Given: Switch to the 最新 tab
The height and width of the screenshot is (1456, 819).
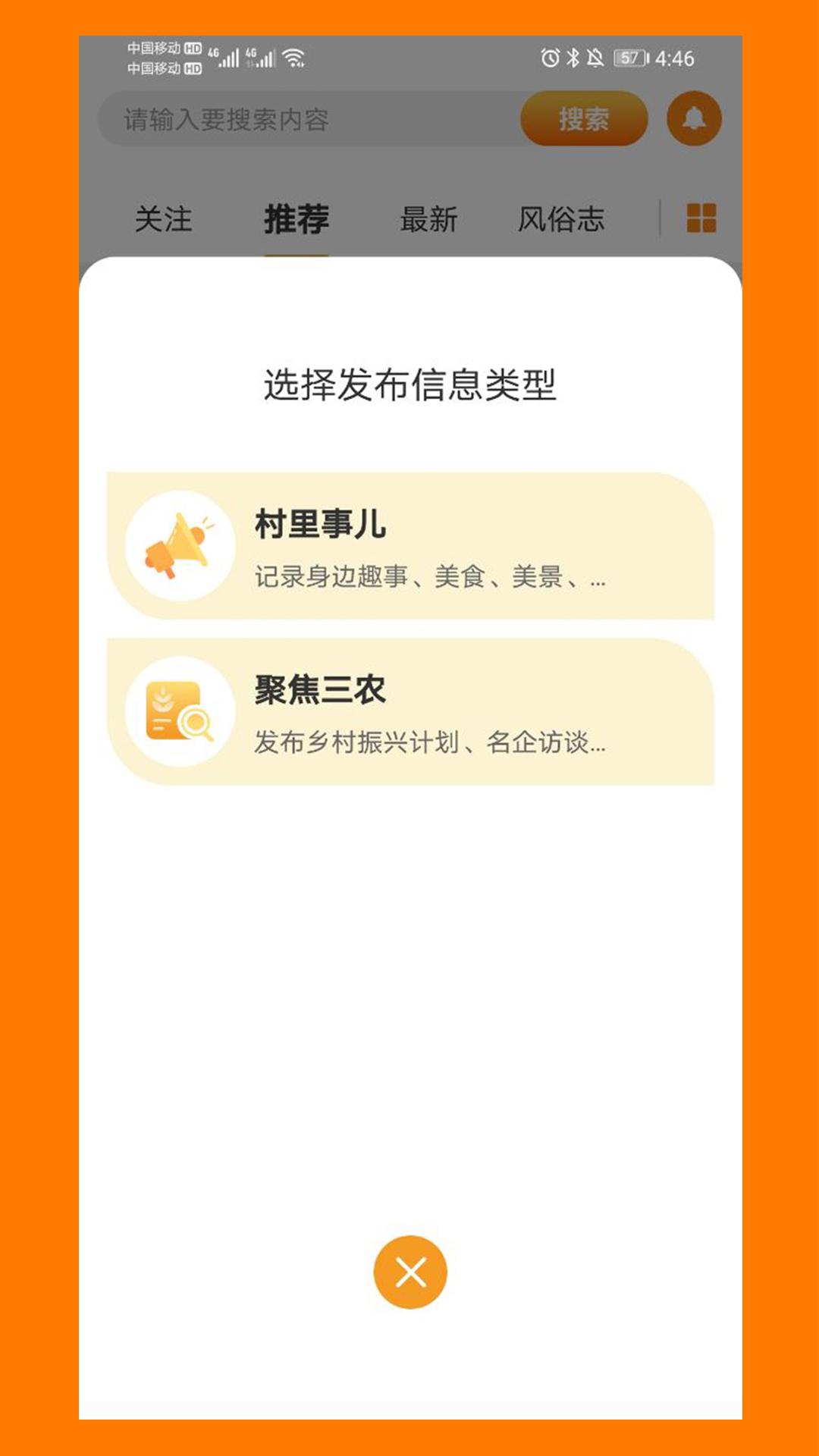Looking at the screenshot, I should pyautogui.click(x=427, y=220).
